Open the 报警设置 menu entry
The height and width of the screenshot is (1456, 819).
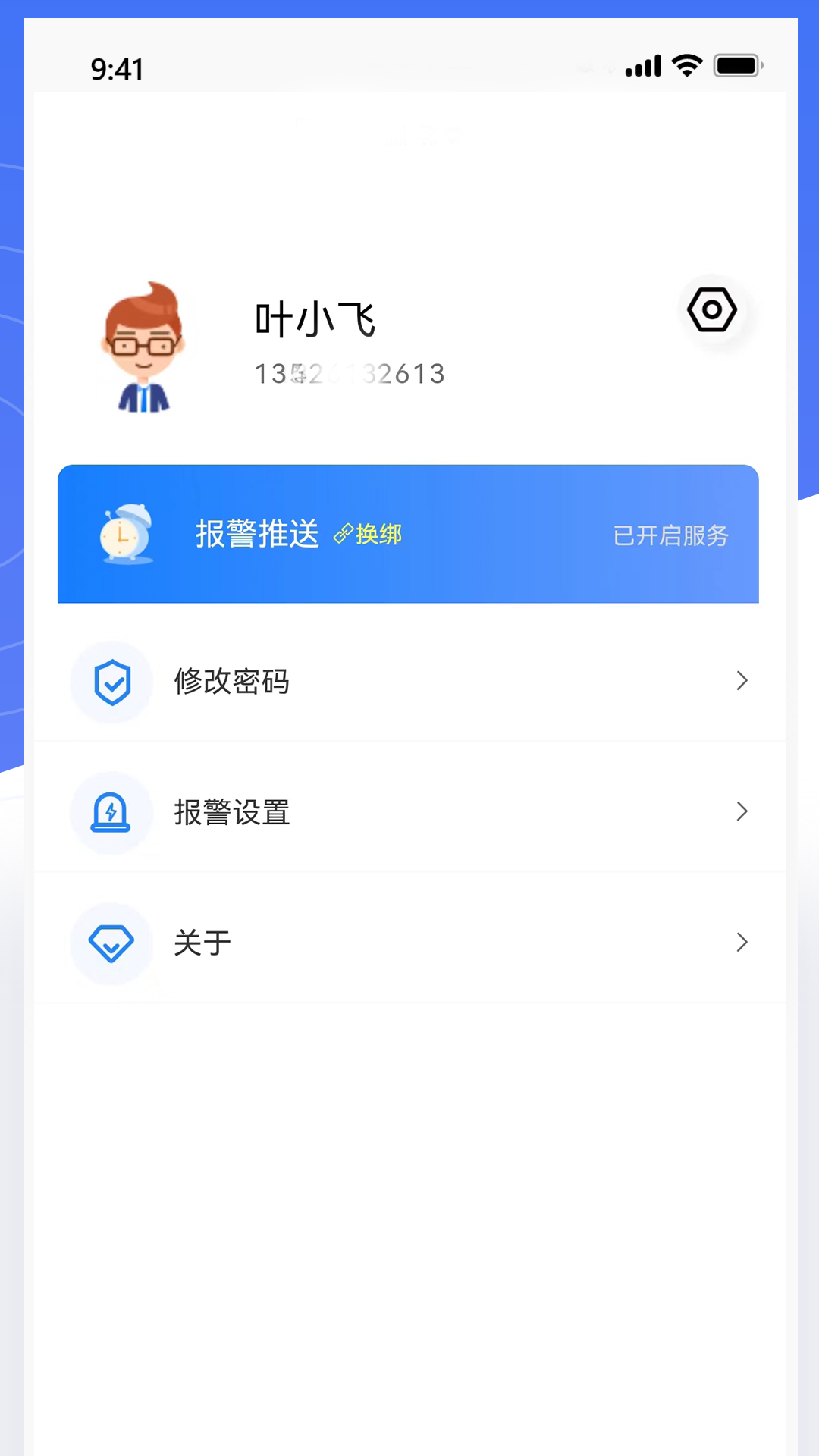[232, 812]
